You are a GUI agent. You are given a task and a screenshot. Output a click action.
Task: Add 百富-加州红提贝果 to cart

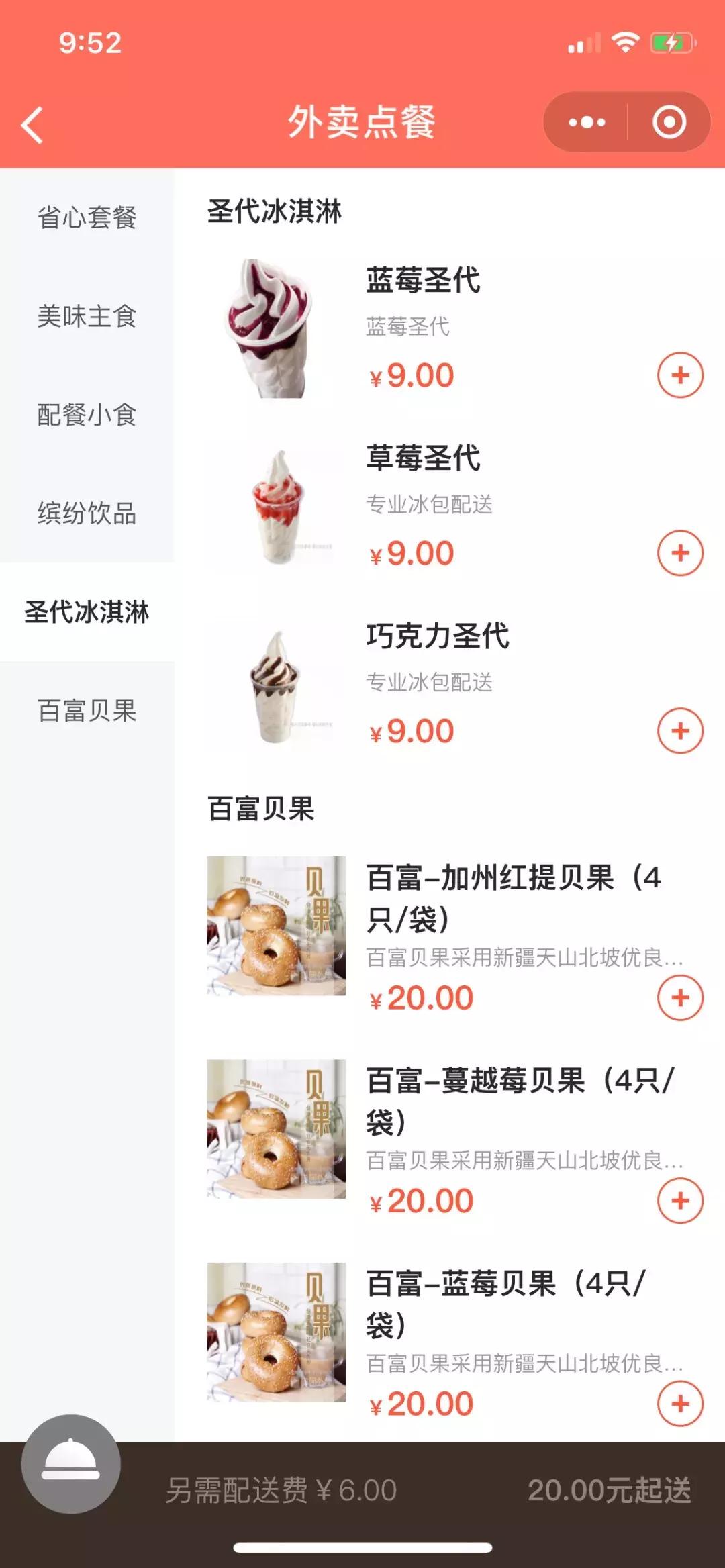[x=681, y=998]
